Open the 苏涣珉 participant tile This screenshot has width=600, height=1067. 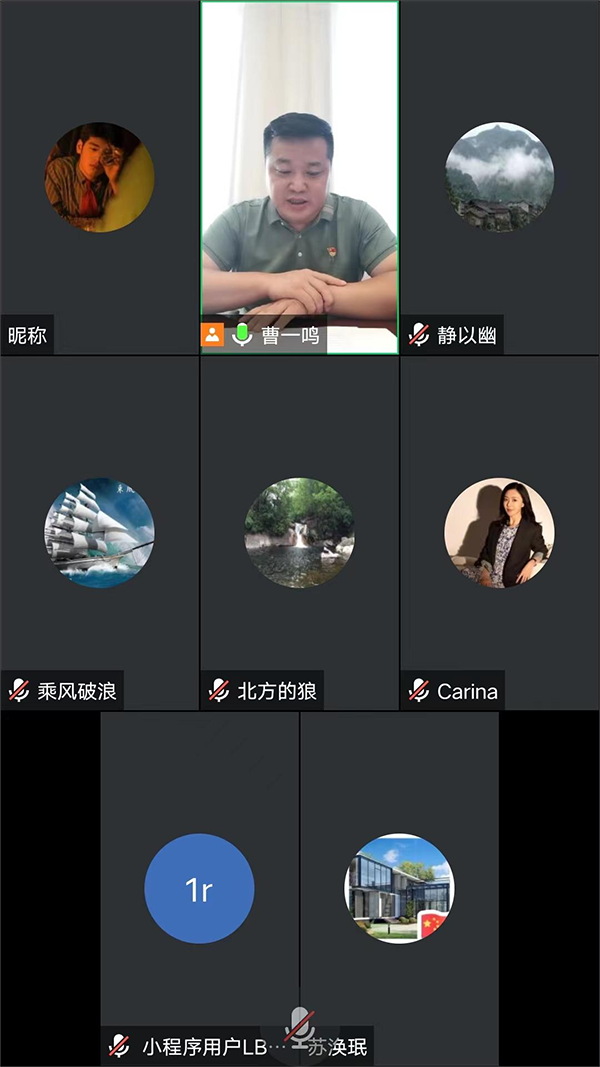[x=399, y=888]
